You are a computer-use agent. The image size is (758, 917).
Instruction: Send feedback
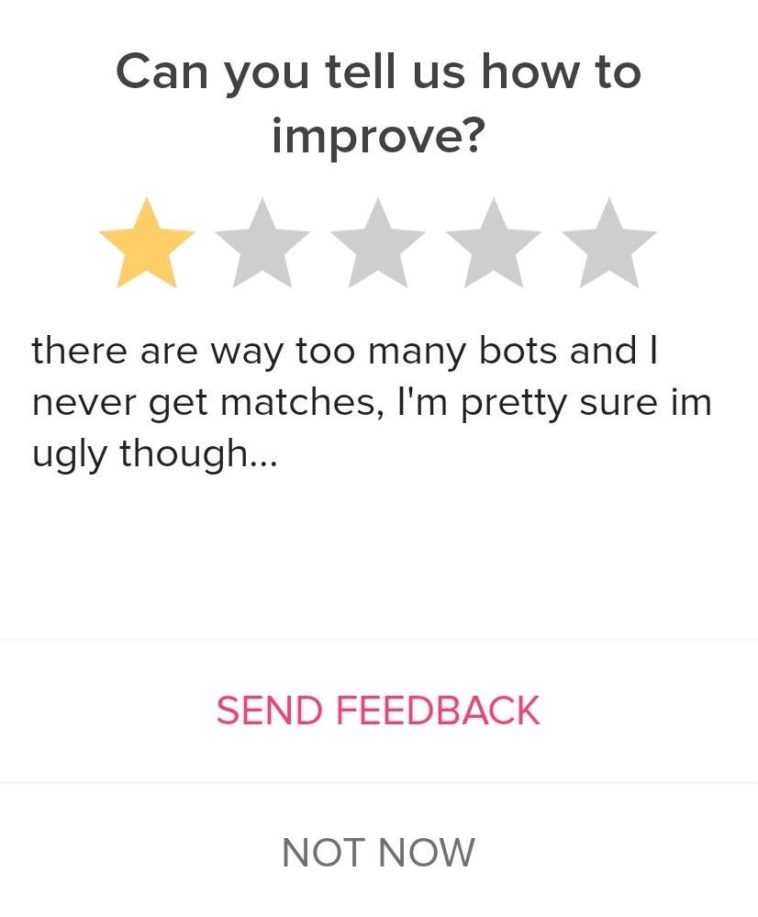pyautogui.click(x=378, y=710)
